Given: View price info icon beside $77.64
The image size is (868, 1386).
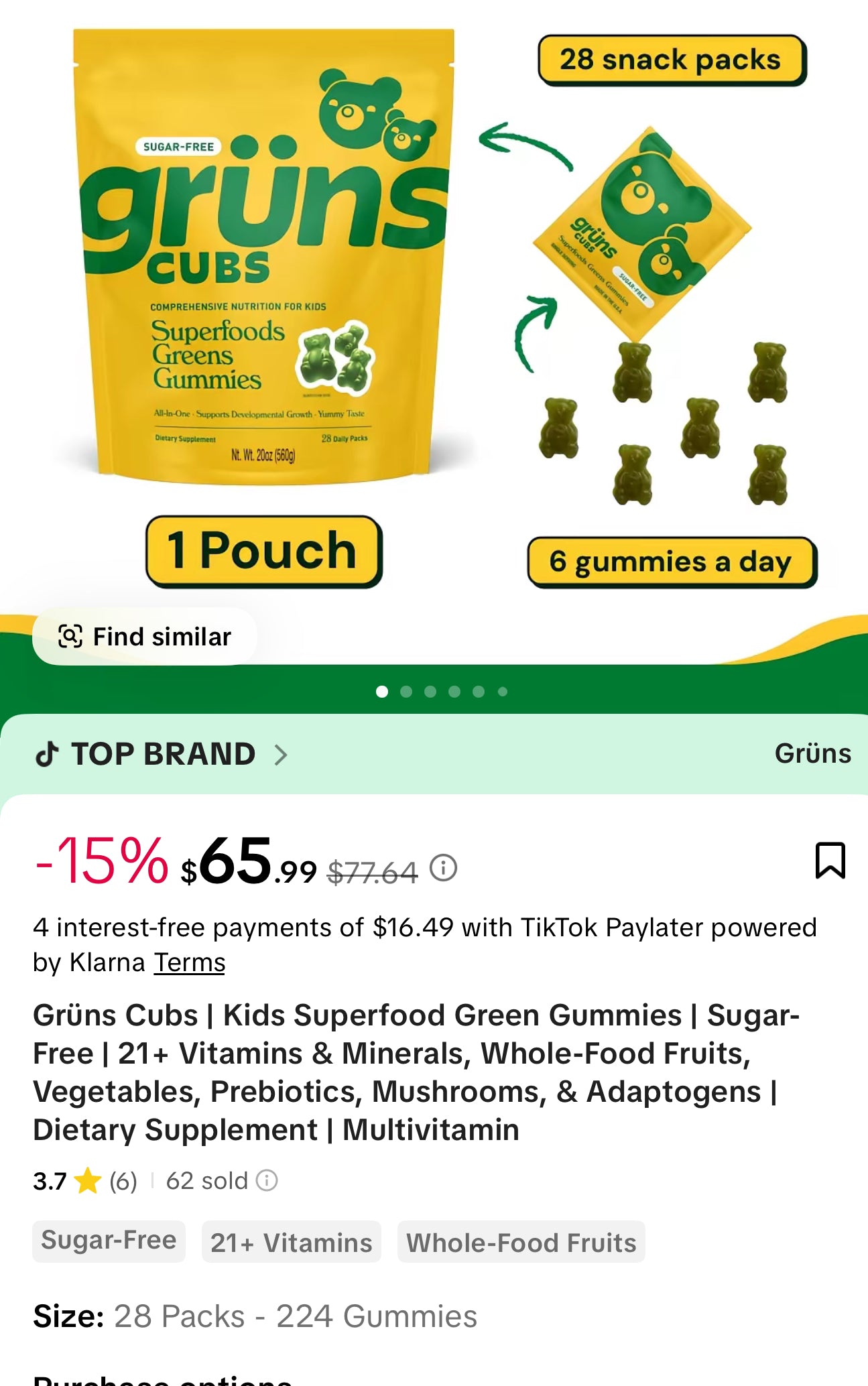Looking at the screenshot, I should [x=443, y=868].
